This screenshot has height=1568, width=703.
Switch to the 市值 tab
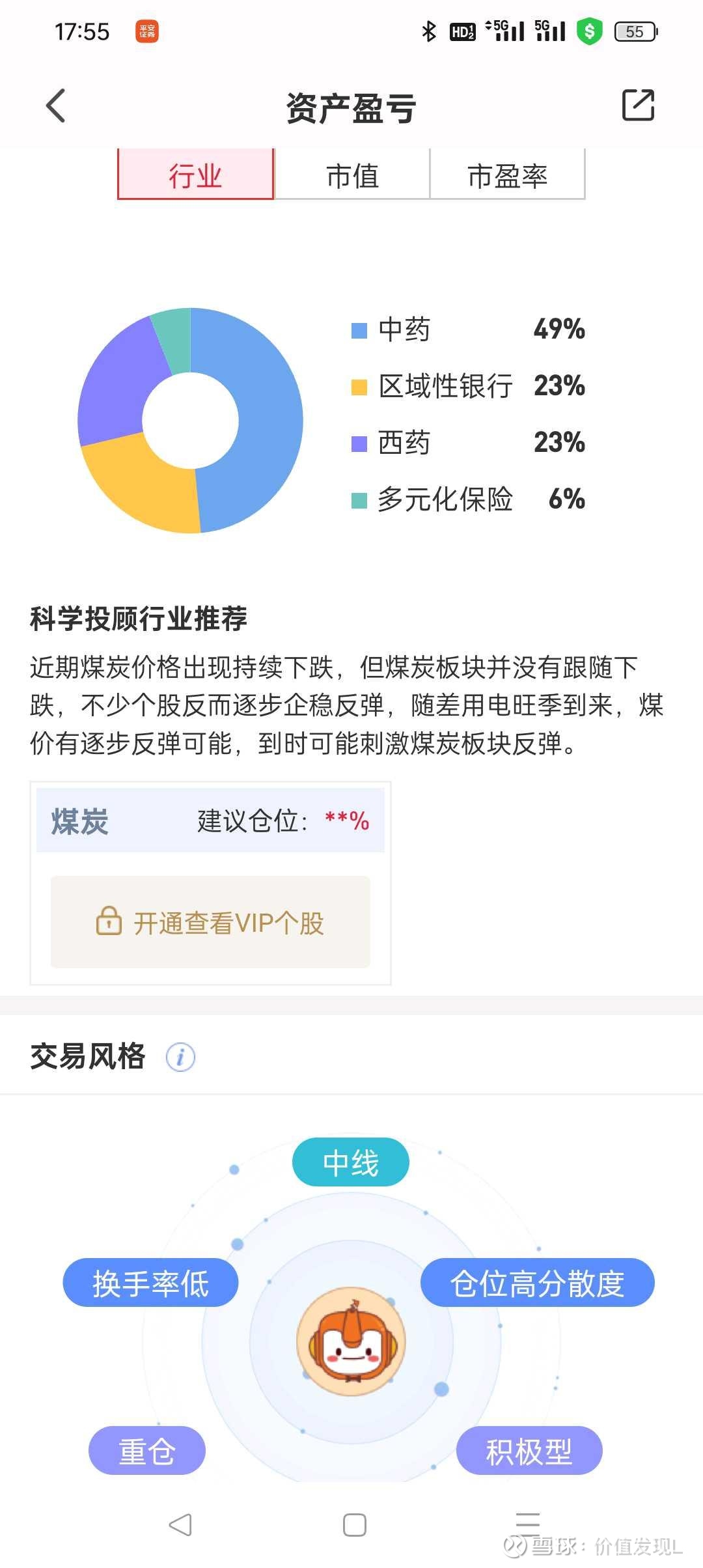pyautogui.click(x=352, y=174)
